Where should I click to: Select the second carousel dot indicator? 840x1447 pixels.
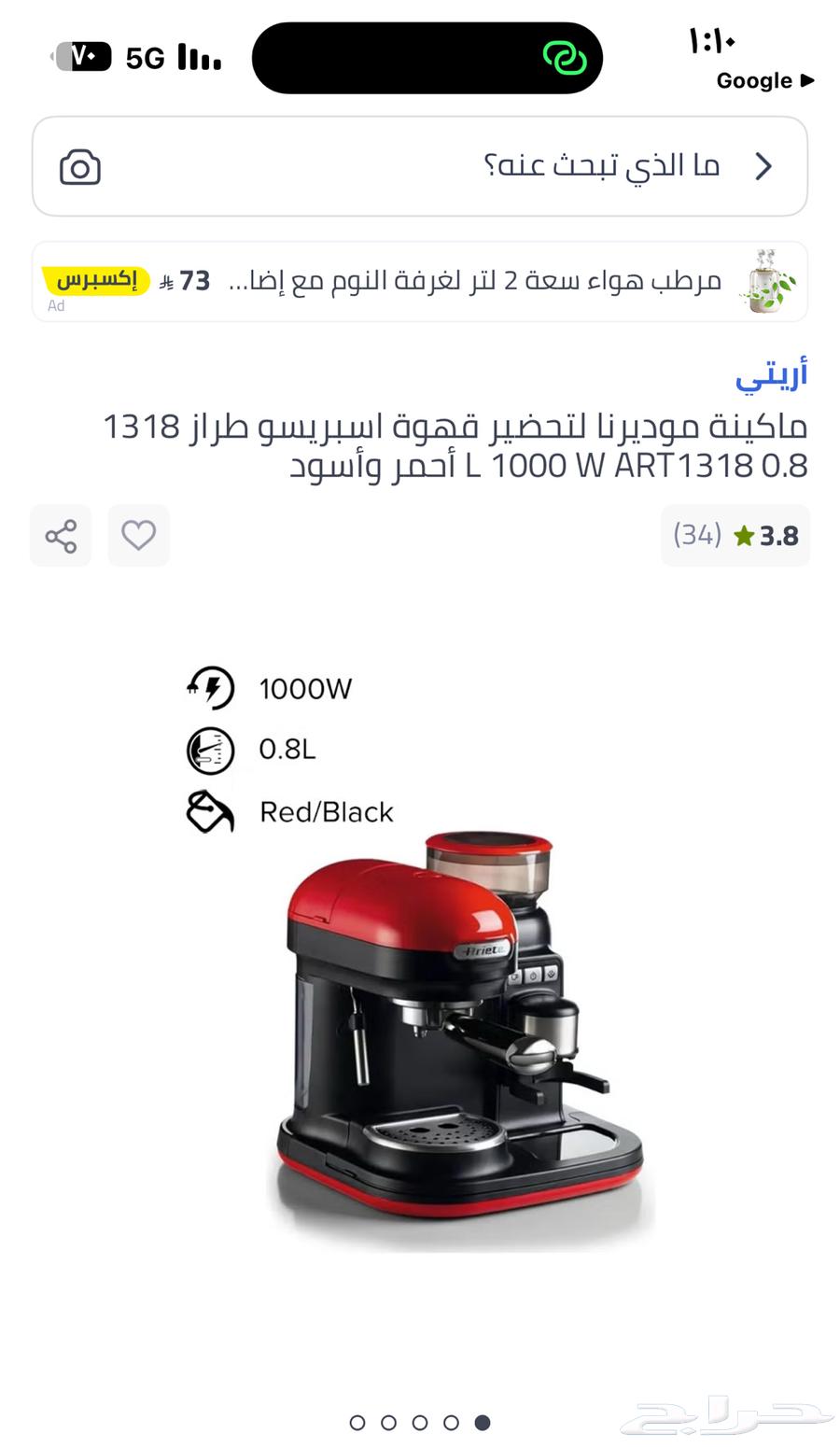[x=387, y=1424]
